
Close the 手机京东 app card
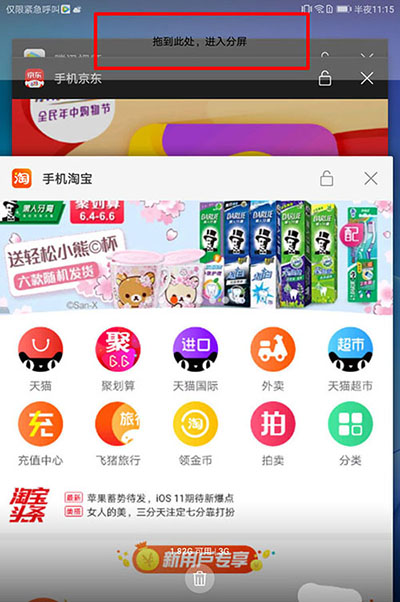tap(367, 78)
